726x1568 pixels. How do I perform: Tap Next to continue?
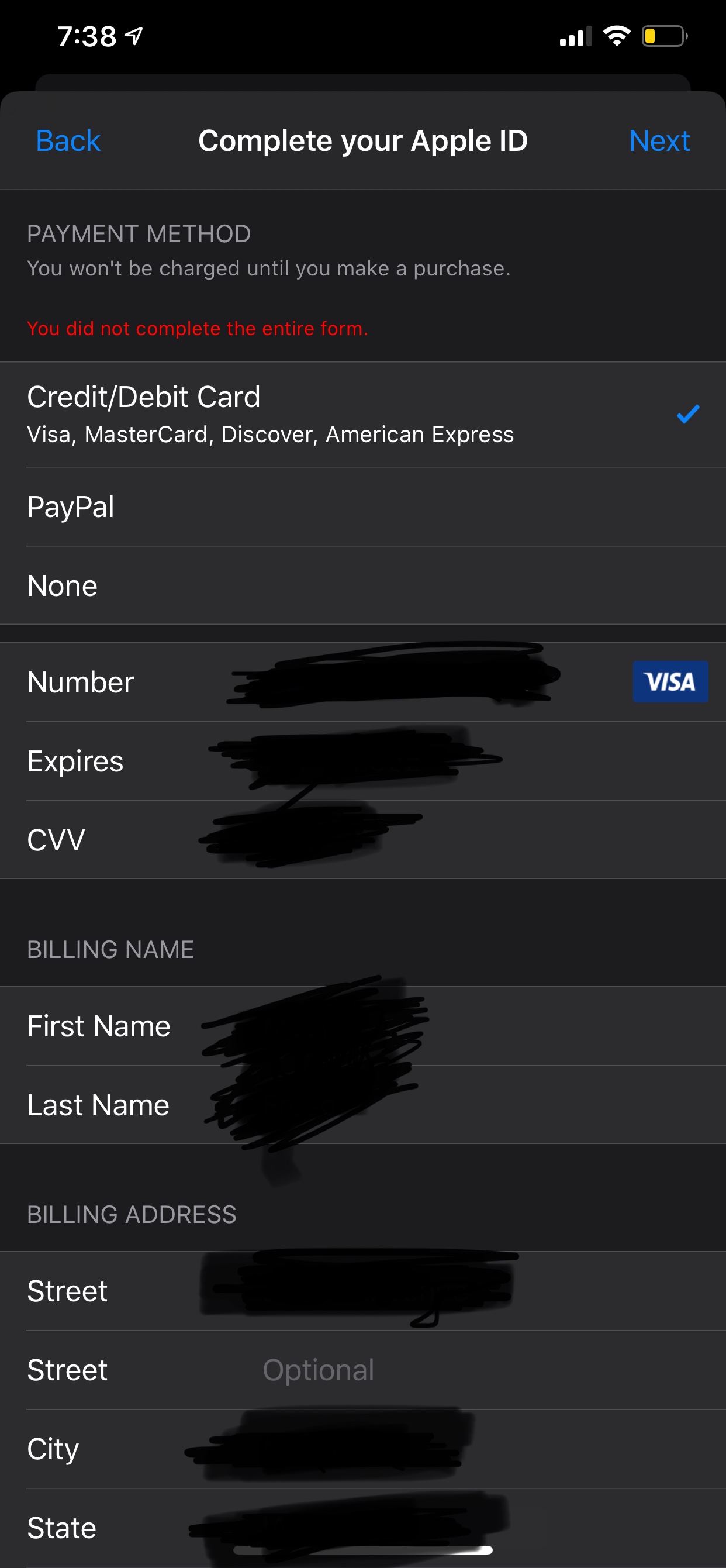pos(659,141)
